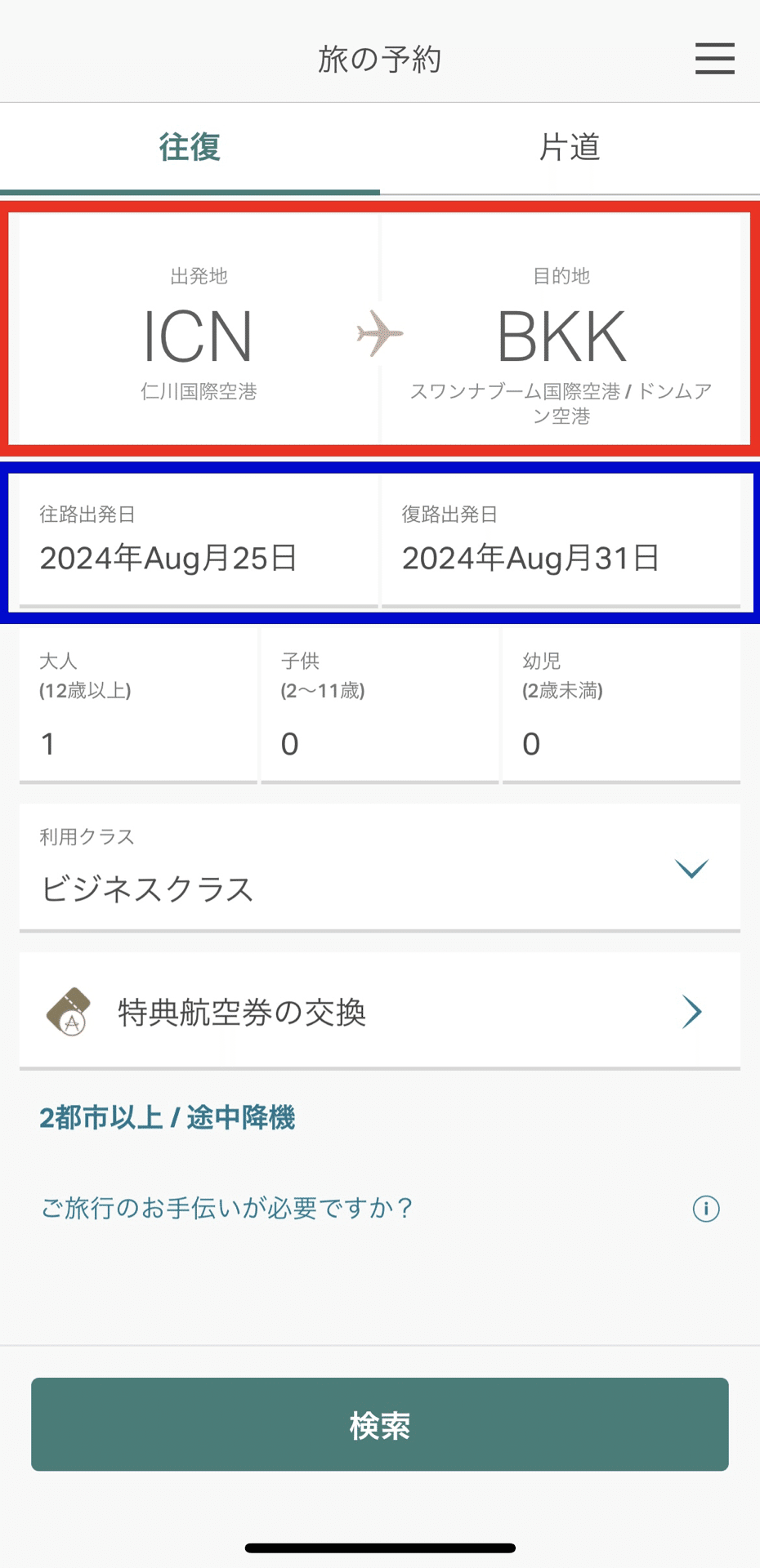Select the return departure date 復路出発日

tap(561, 540)
